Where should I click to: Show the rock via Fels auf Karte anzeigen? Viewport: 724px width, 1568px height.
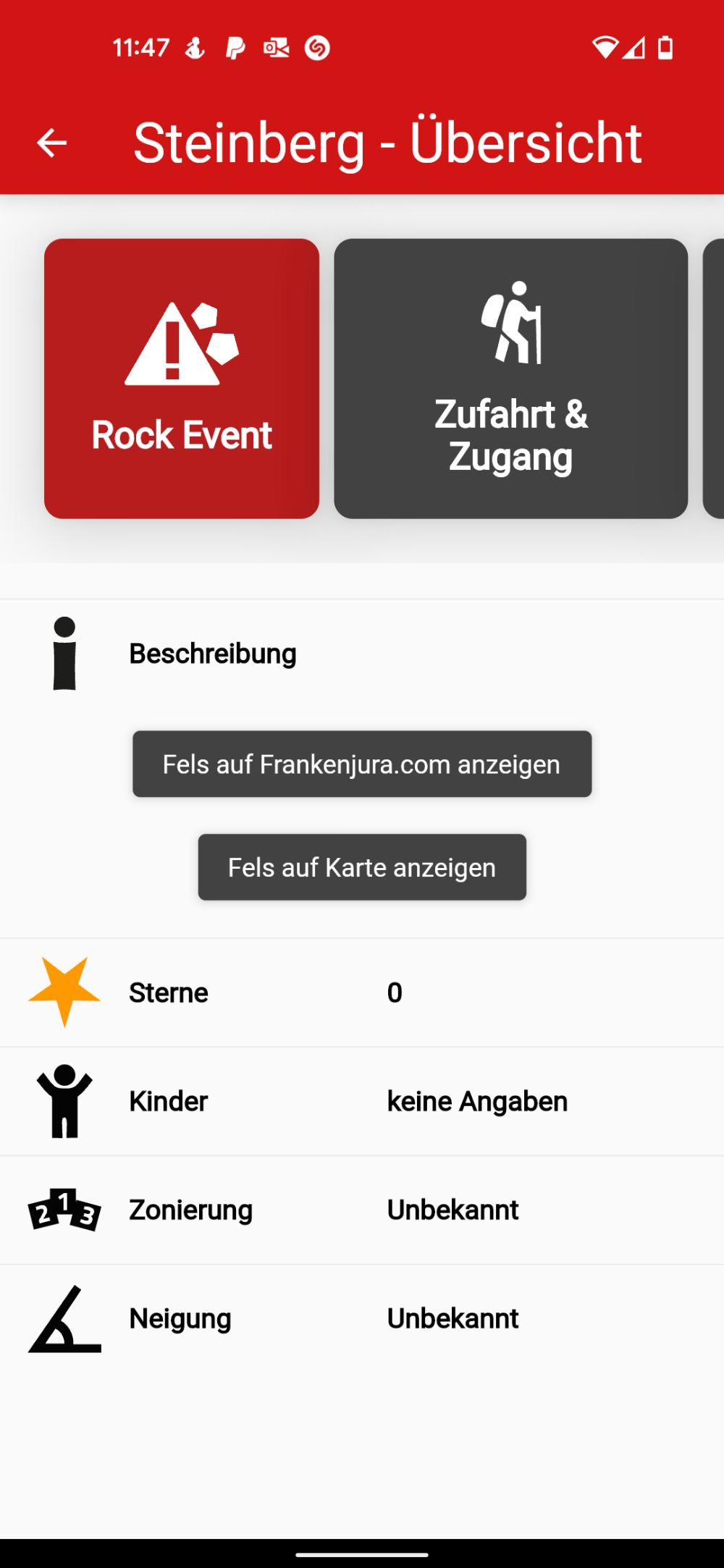[362, 867]
